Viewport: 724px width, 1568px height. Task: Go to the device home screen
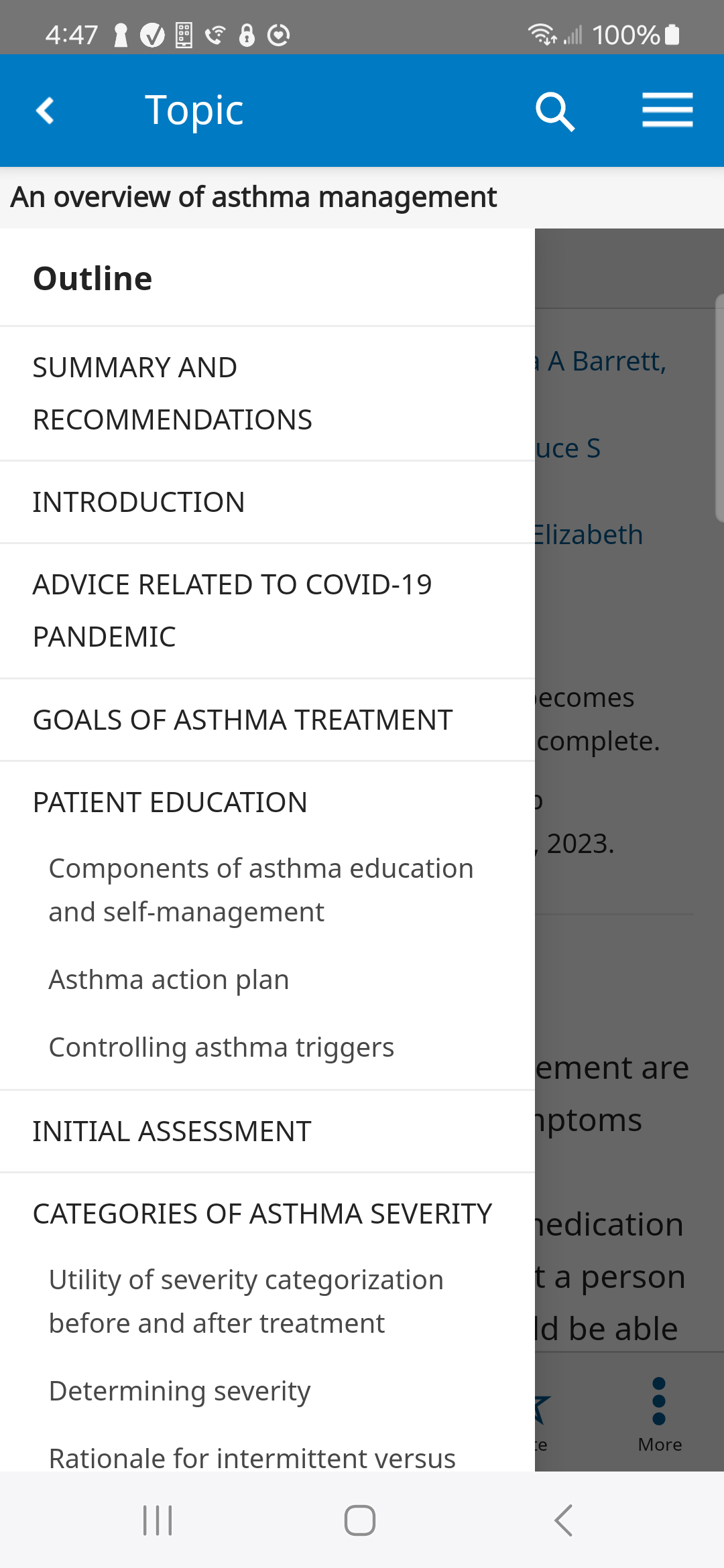(x=360, y=1520)
